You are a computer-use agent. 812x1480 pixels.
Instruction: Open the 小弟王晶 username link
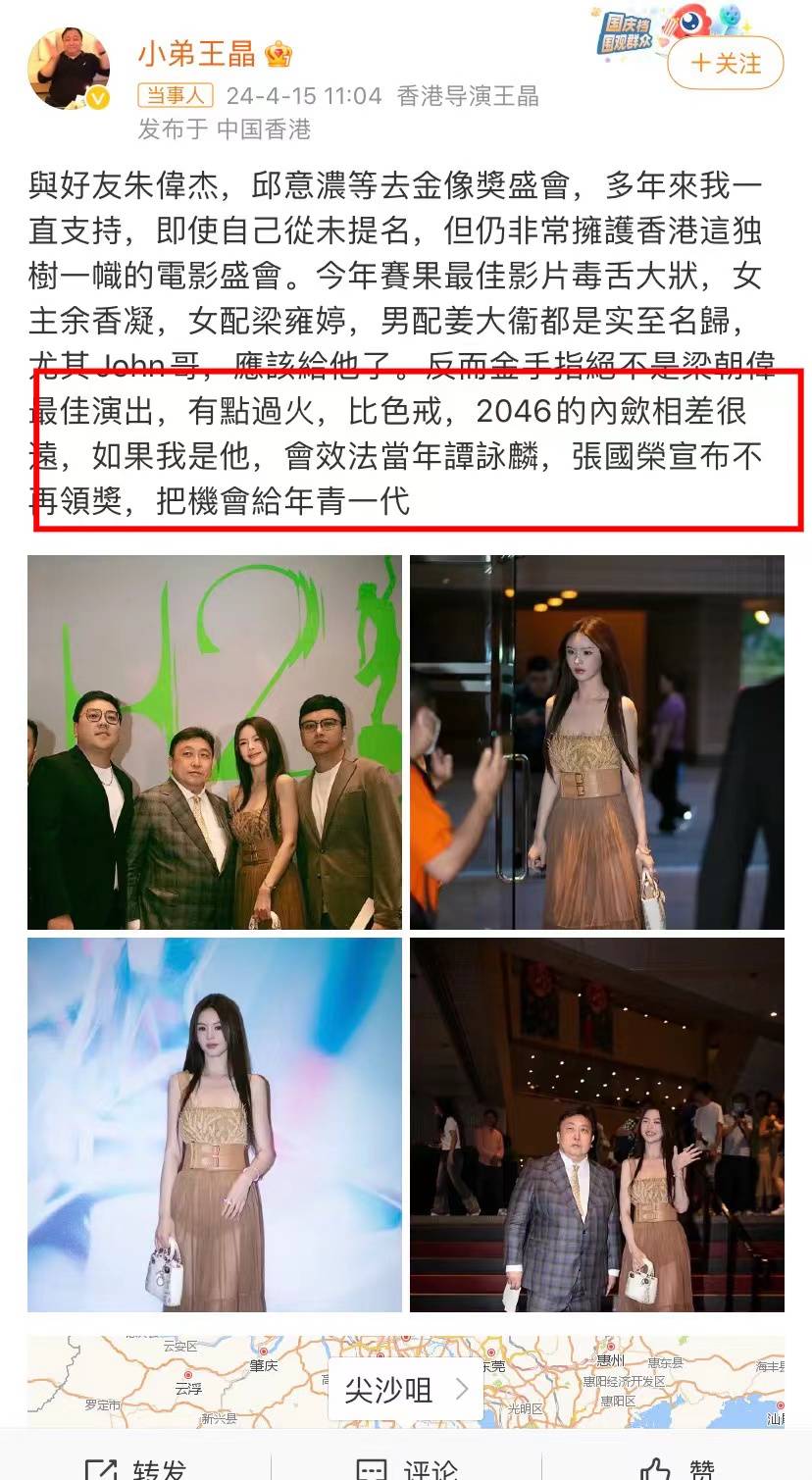point(196,53)
